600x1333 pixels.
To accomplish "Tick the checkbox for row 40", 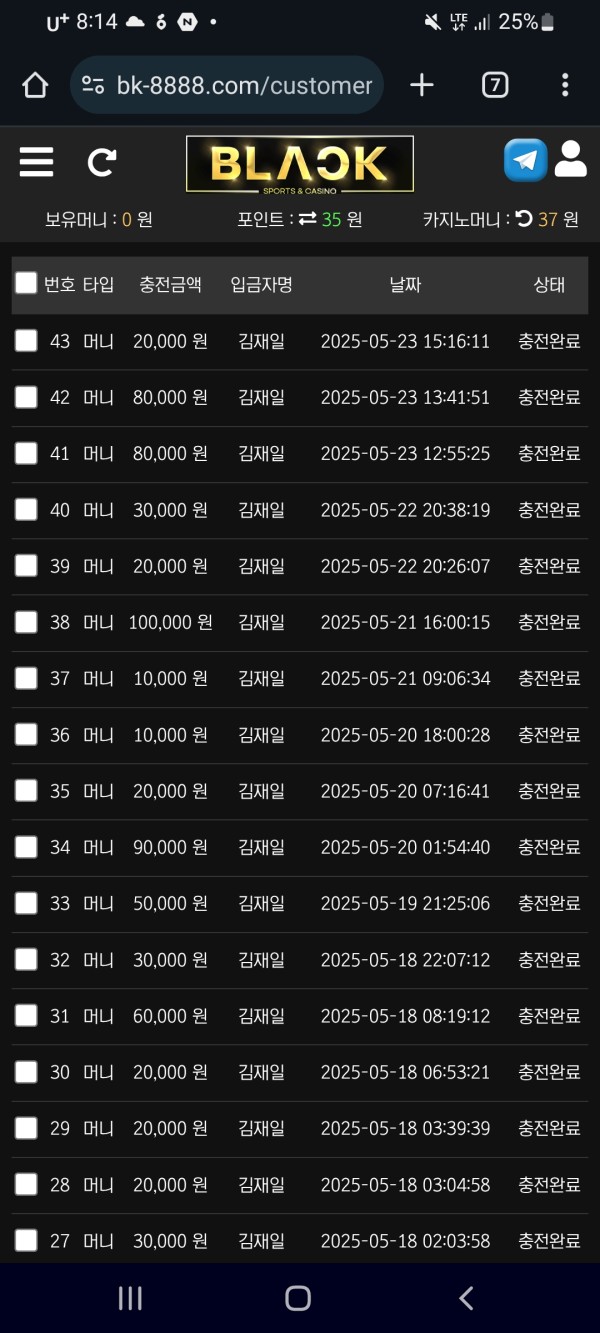I will coord(26,510).
